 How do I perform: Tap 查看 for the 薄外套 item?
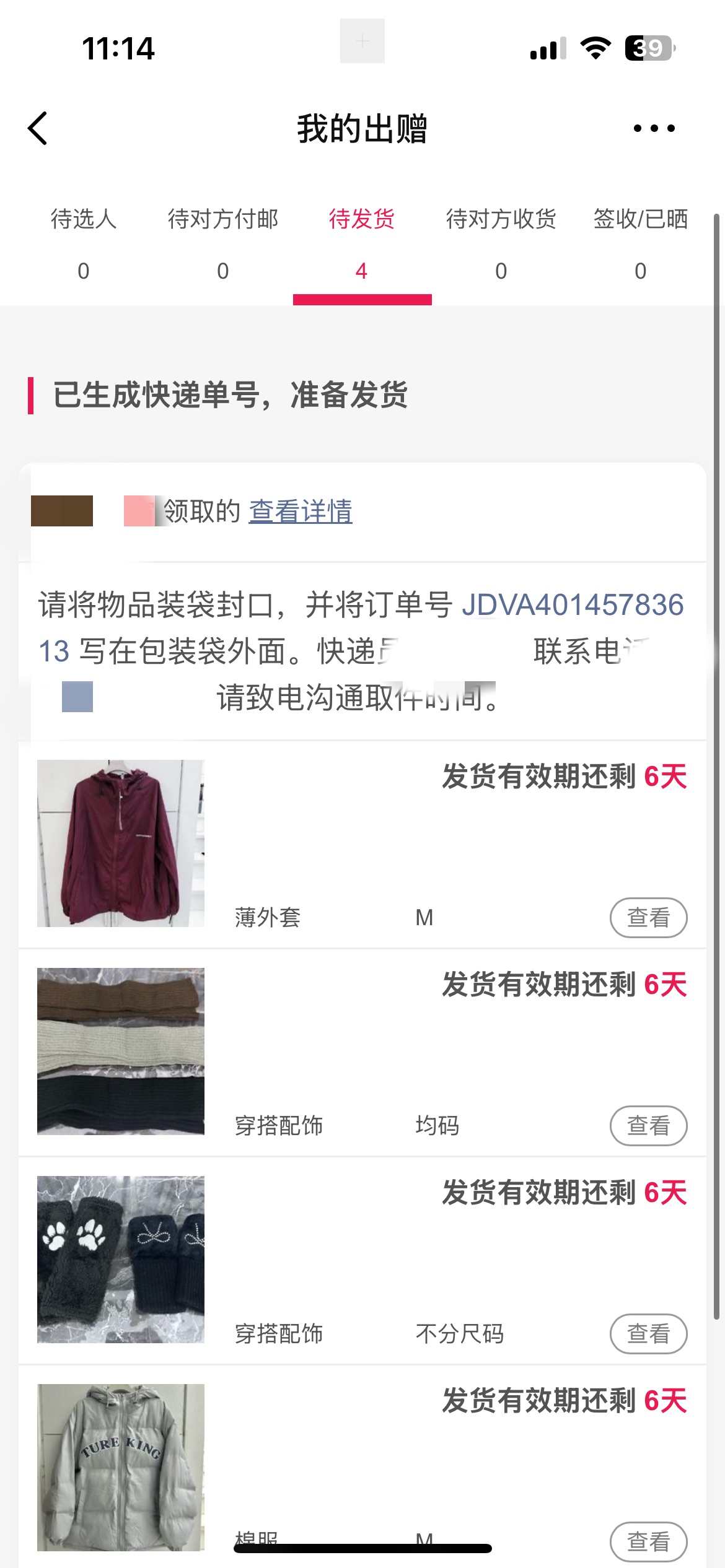point(648,917)
